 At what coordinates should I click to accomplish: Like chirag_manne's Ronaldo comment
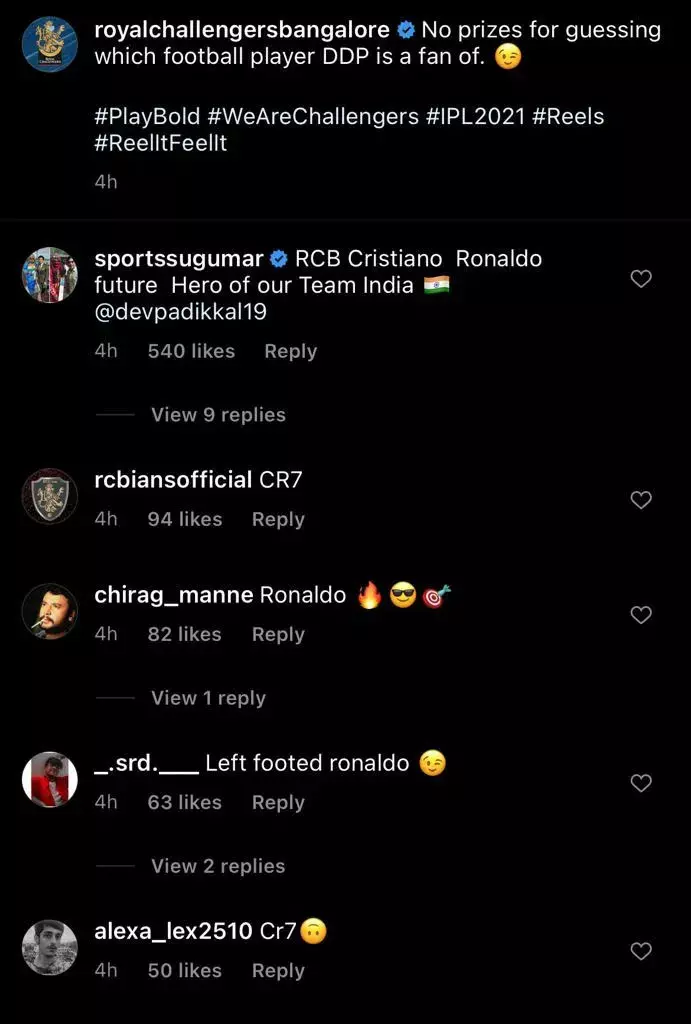(641, 615)
